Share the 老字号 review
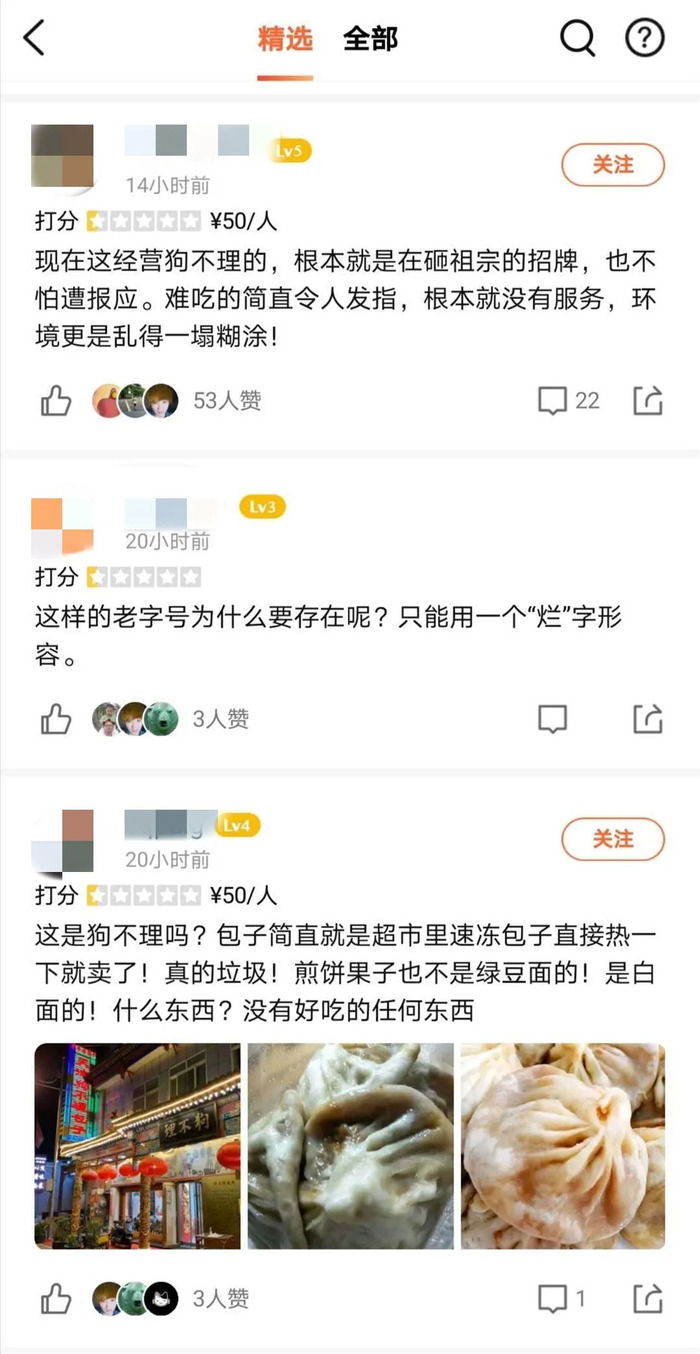Screen dimensions: 700x1354 (648, 718)
